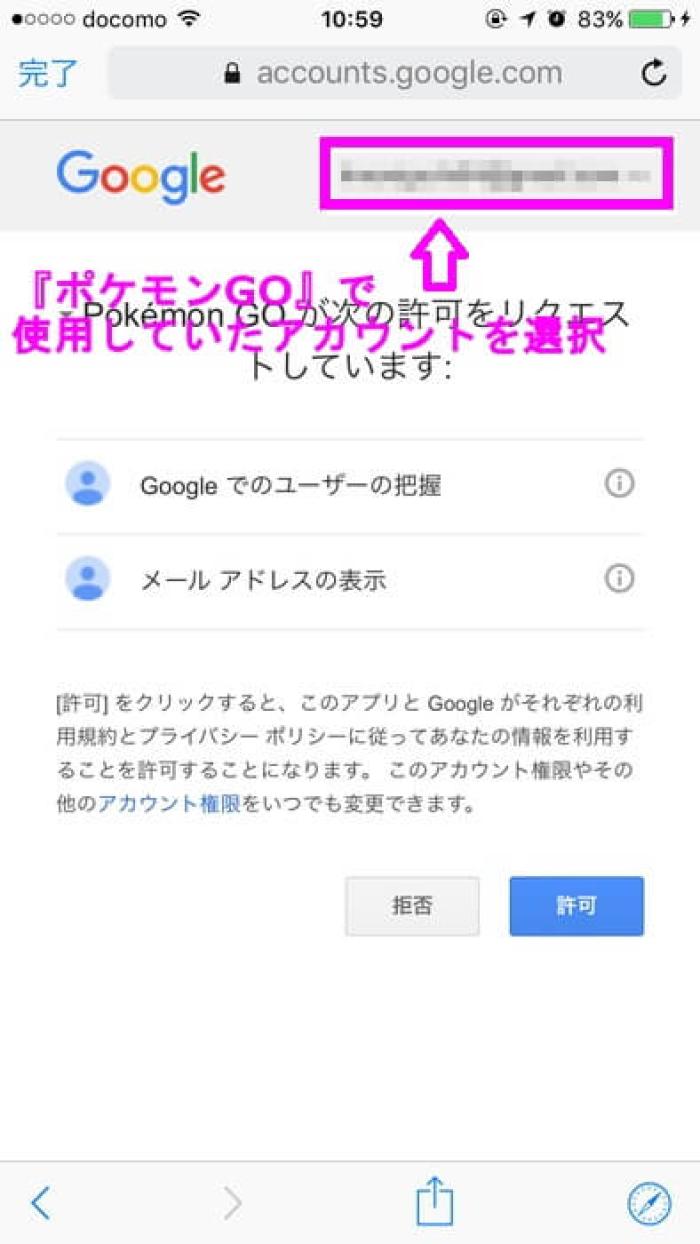Open the アカウント権限 link
The width and height of the screenshot is (700, 1244).
coord(169,803)
